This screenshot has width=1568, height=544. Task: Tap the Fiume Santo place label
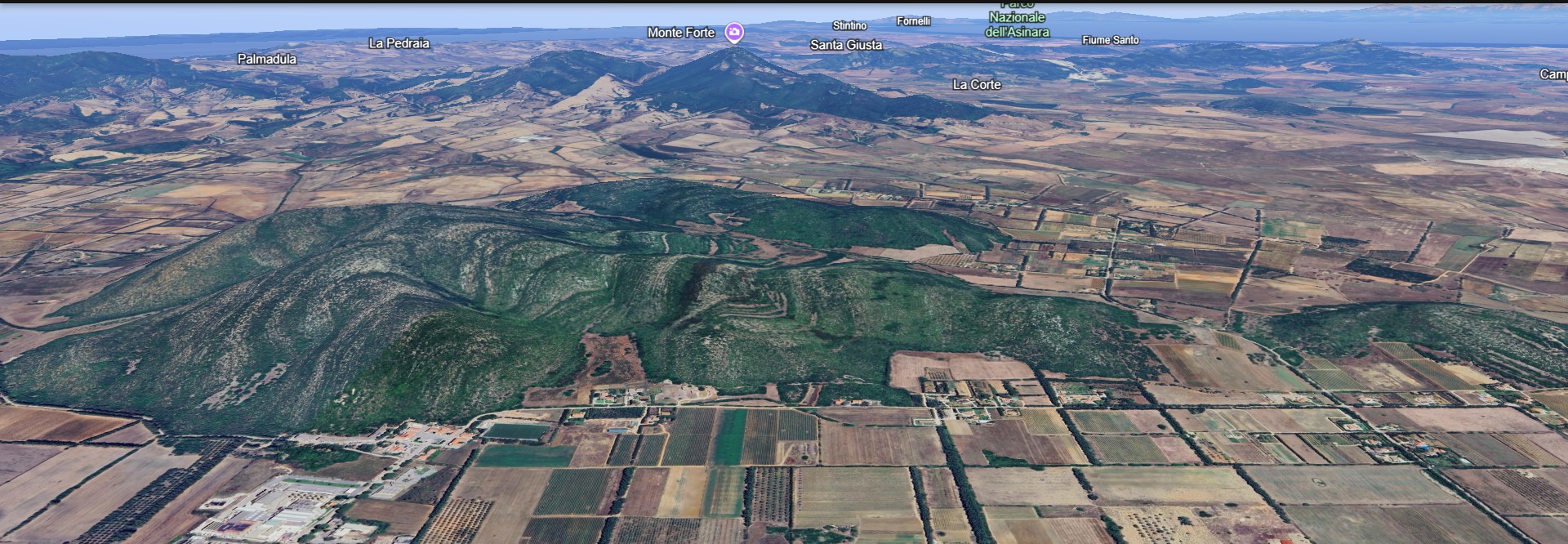(1110, 40)
